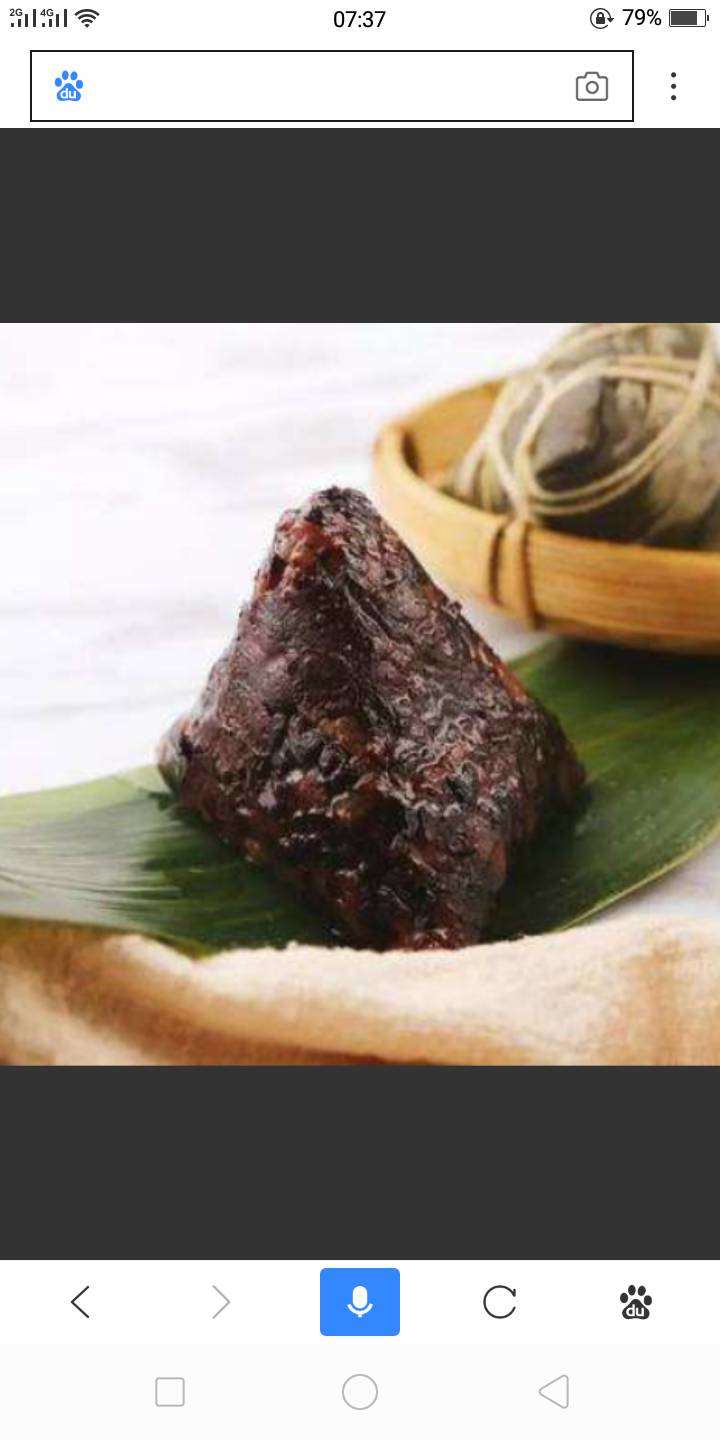Start voice search with the microphone button
This screenshot has width=720, height=1440.
pyautogui.click(x=360, y=1302)
